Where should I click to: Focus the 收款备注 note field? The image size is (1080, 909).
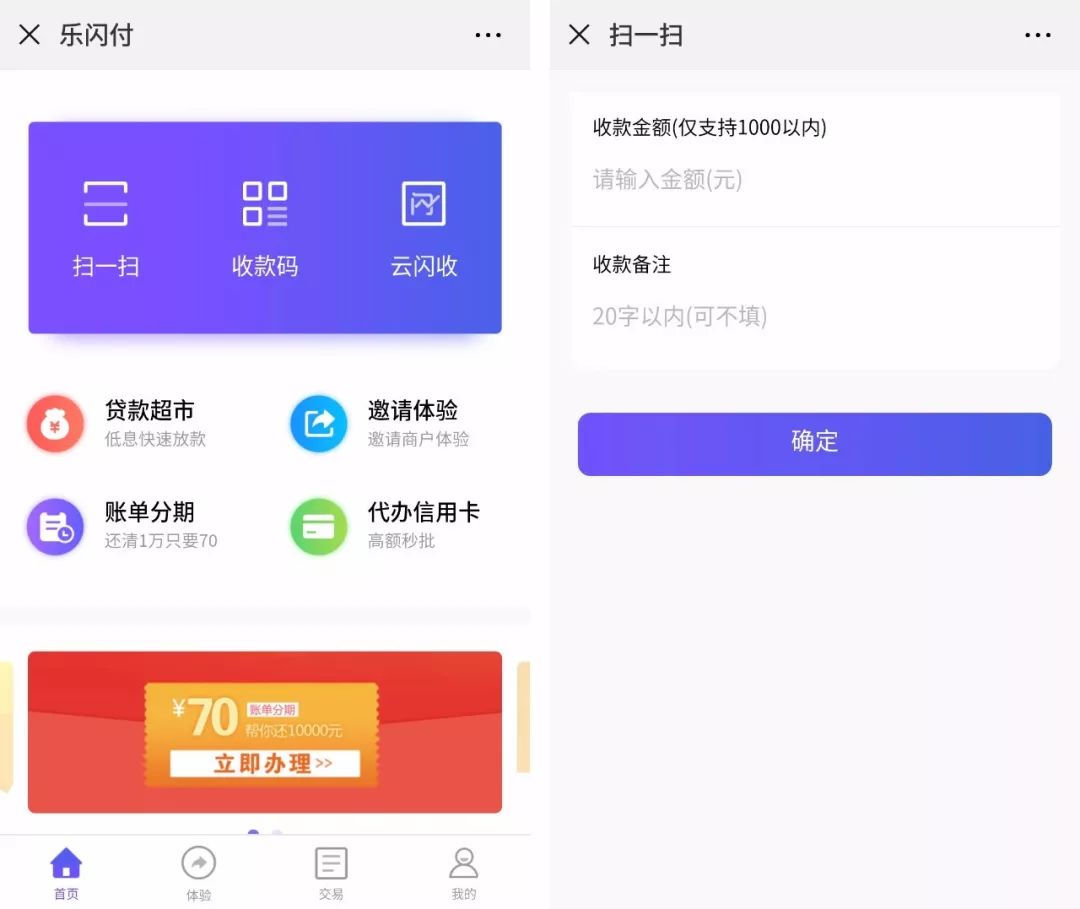pyautogui.click(x=814, y=317)
